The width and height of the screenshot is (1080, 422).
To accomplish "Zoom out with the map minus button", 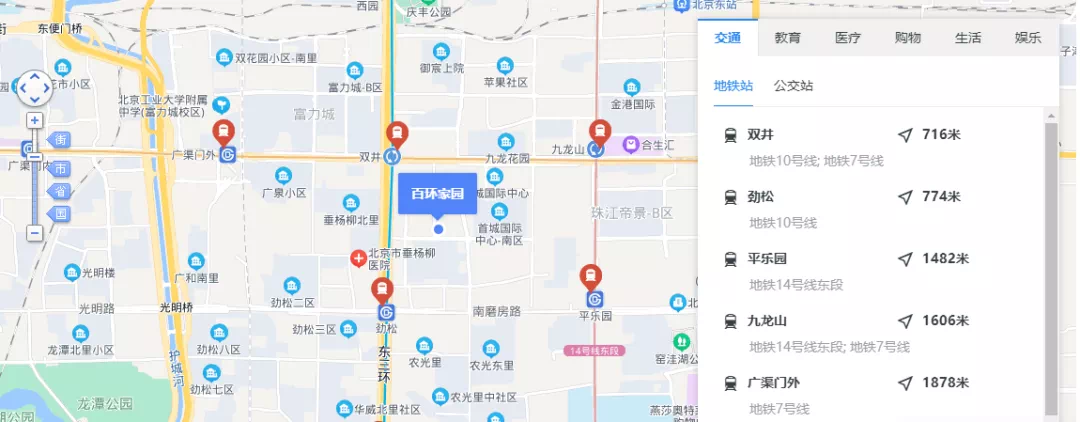I will [x=34, y=233].
